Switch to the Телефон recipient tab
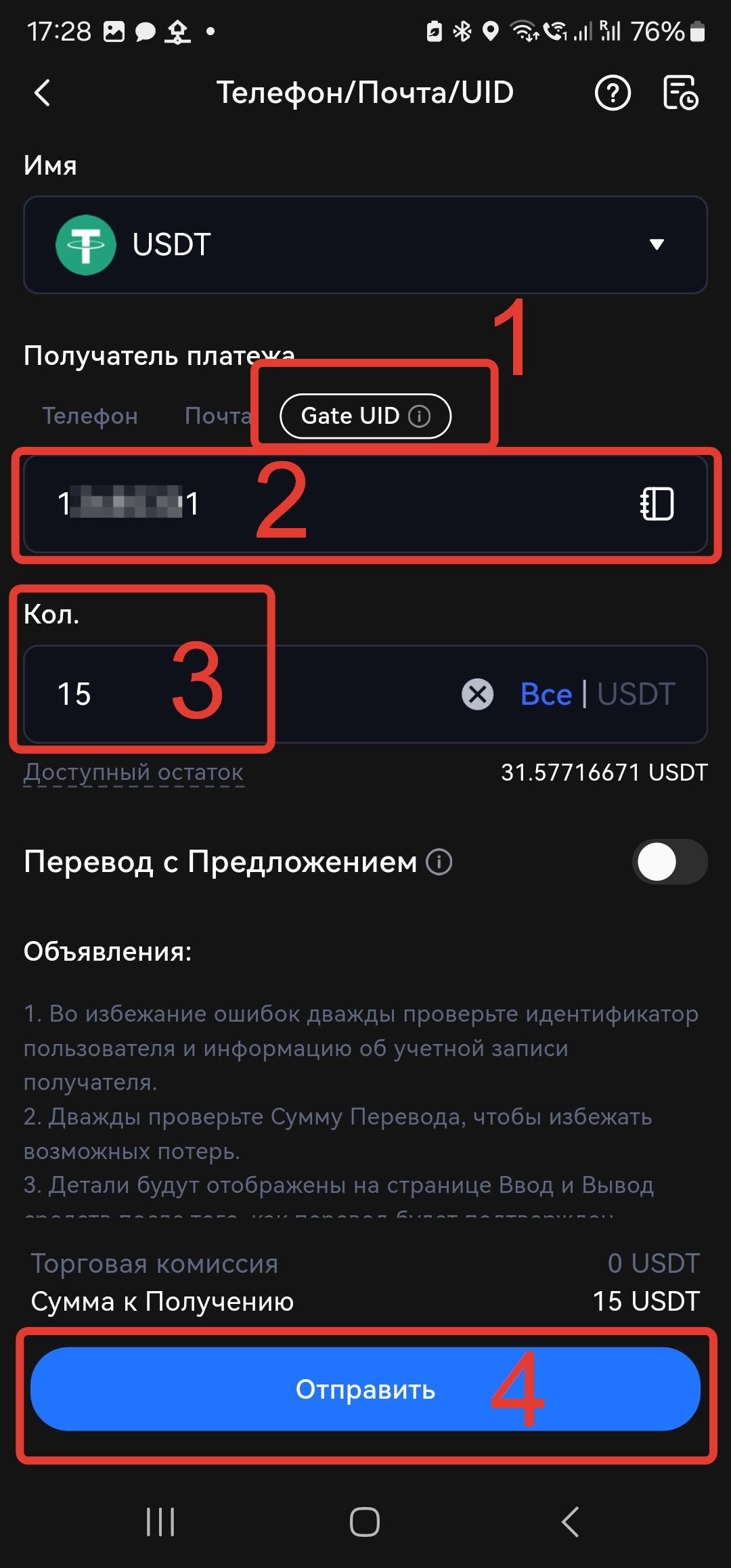This screenshot has width=731, height=1568. (90, 416)
